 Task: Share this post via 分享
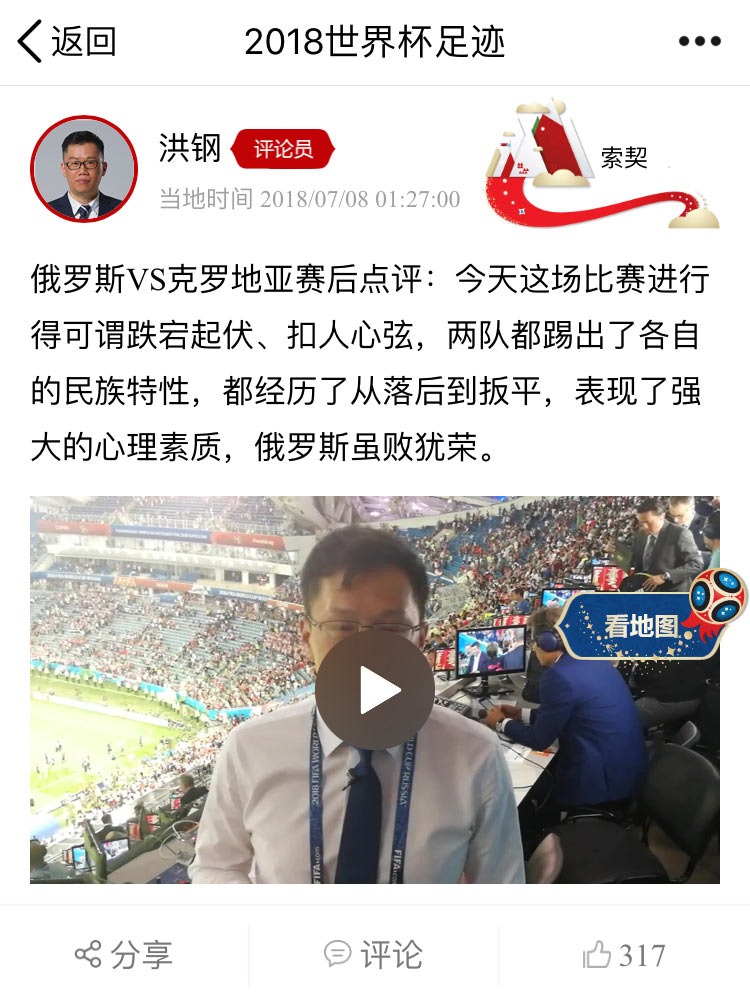[x=124, y=955]
